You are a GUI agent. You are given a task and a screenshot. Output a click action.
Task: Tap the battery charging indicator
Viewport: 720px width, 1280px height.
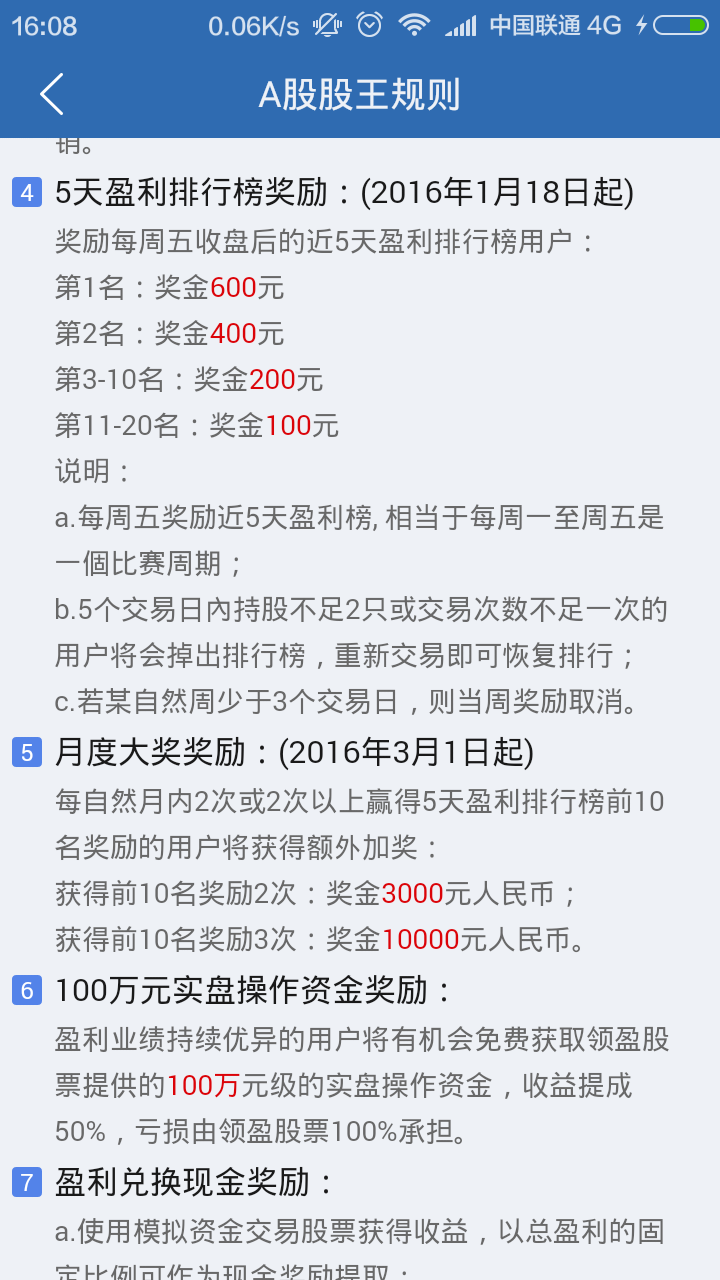pos(677,23)
